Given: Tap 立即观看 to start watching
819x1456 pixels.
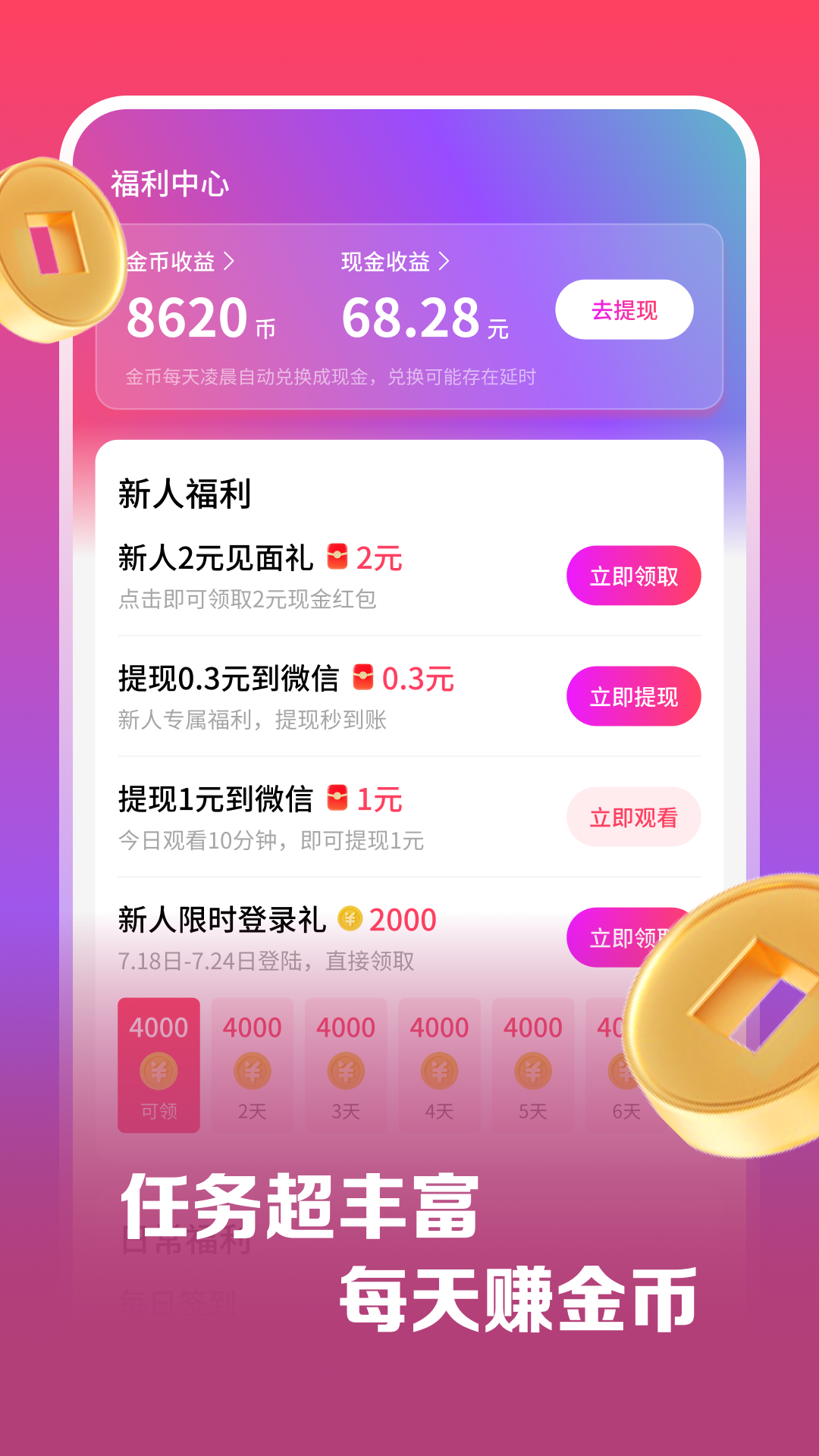Looking at the screenshot, I should click(634, 817).
